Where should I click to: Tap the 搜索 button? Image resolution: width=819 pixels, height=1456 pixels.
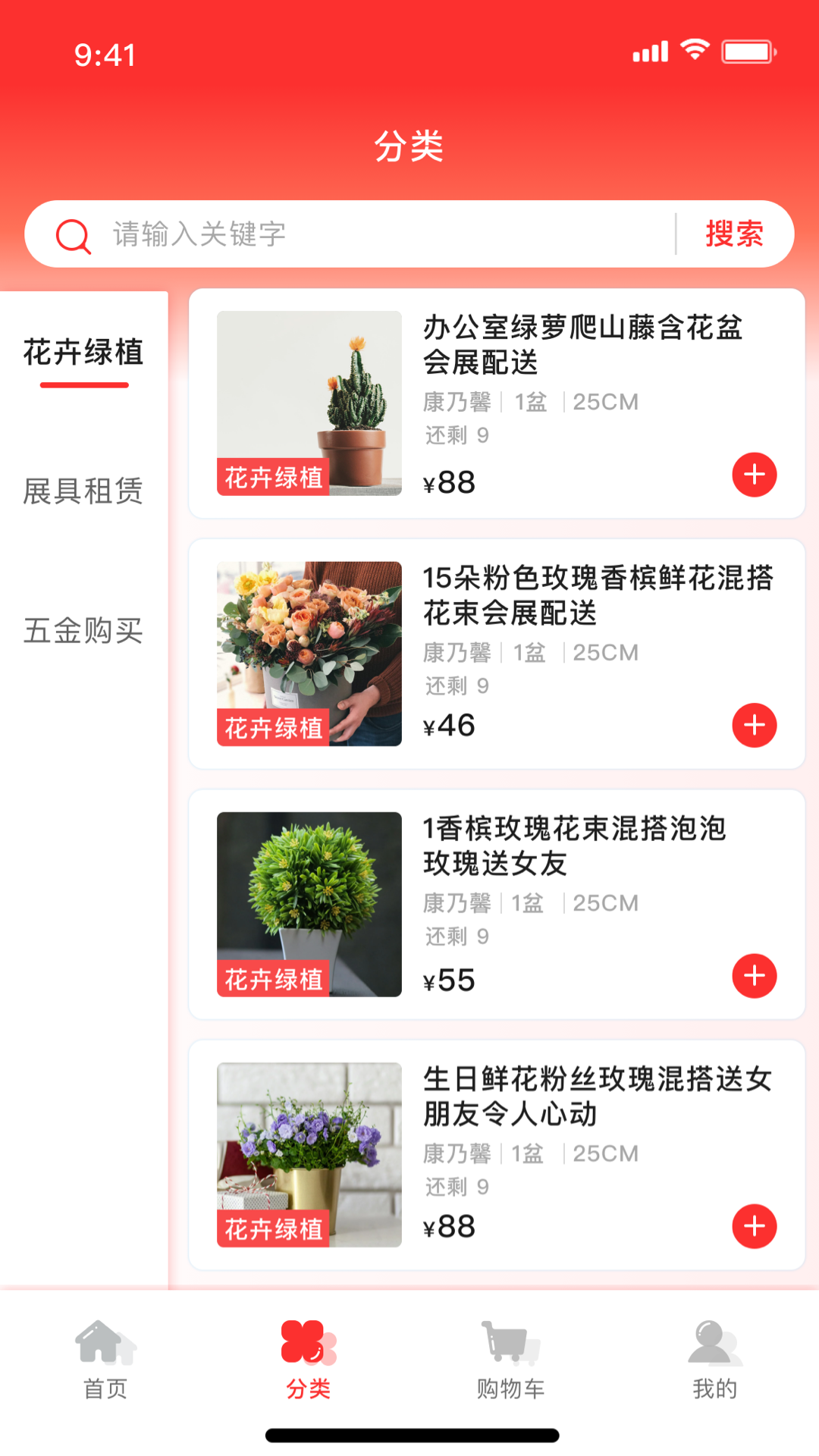click(734, 234)
